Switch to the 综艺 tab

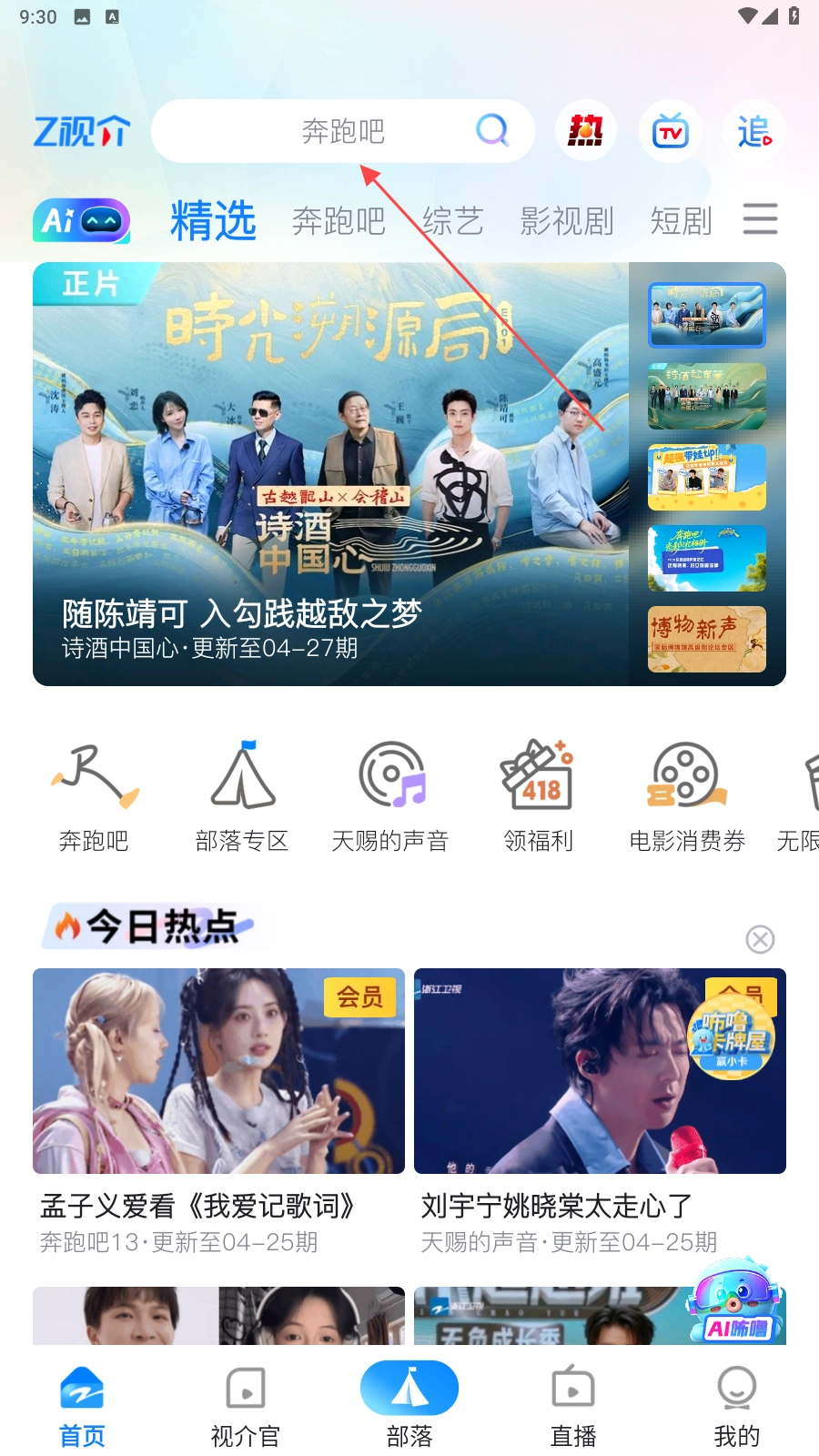[452, 220]
